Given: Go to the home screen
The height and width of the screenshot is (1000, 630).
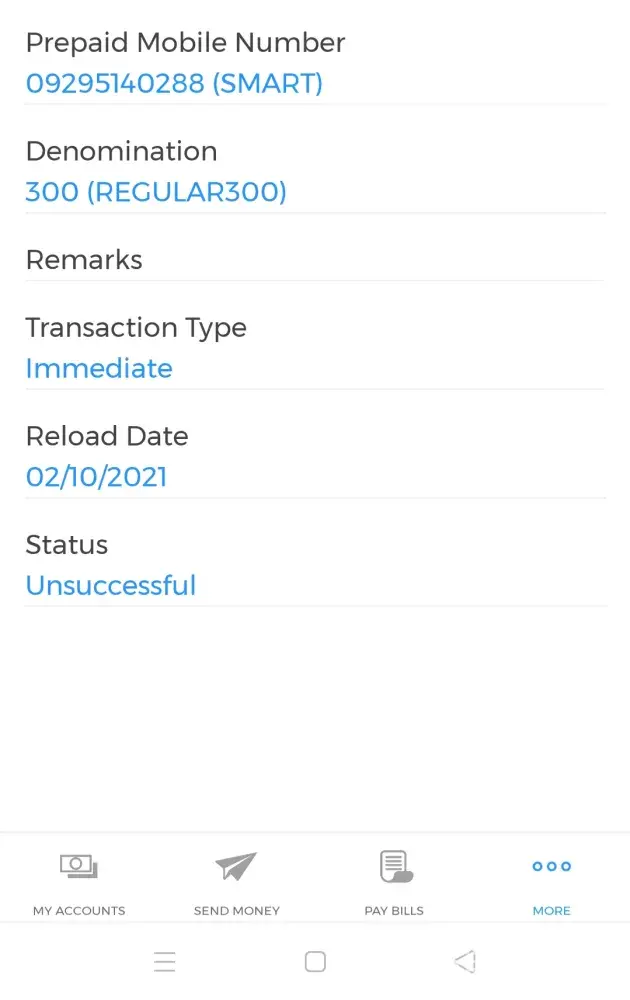Looking at the screenshot, I should (315, 962).
